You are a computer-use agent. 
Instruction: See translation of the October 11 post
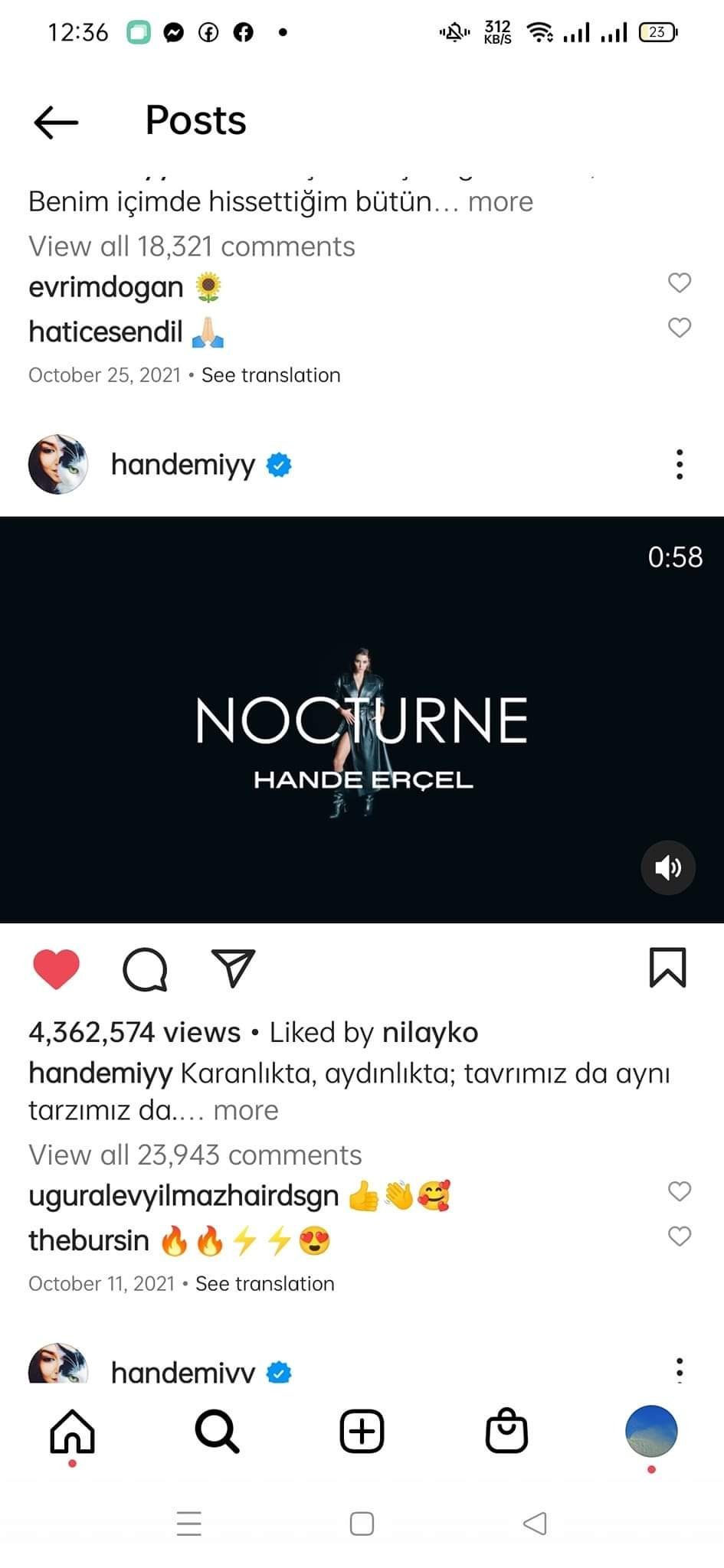click(265, 1284)
